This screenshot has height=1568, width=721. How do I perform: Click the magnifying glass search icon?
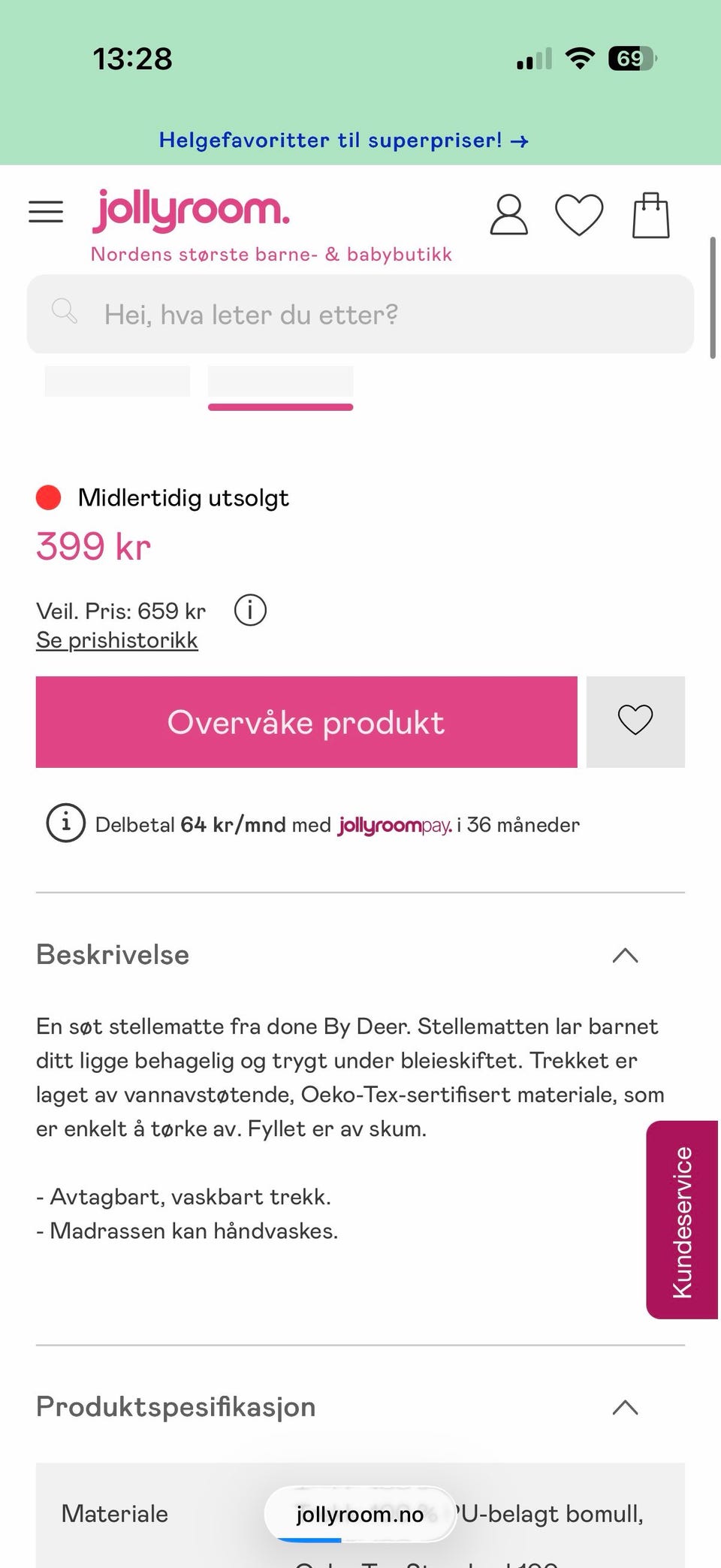[65, 312]
